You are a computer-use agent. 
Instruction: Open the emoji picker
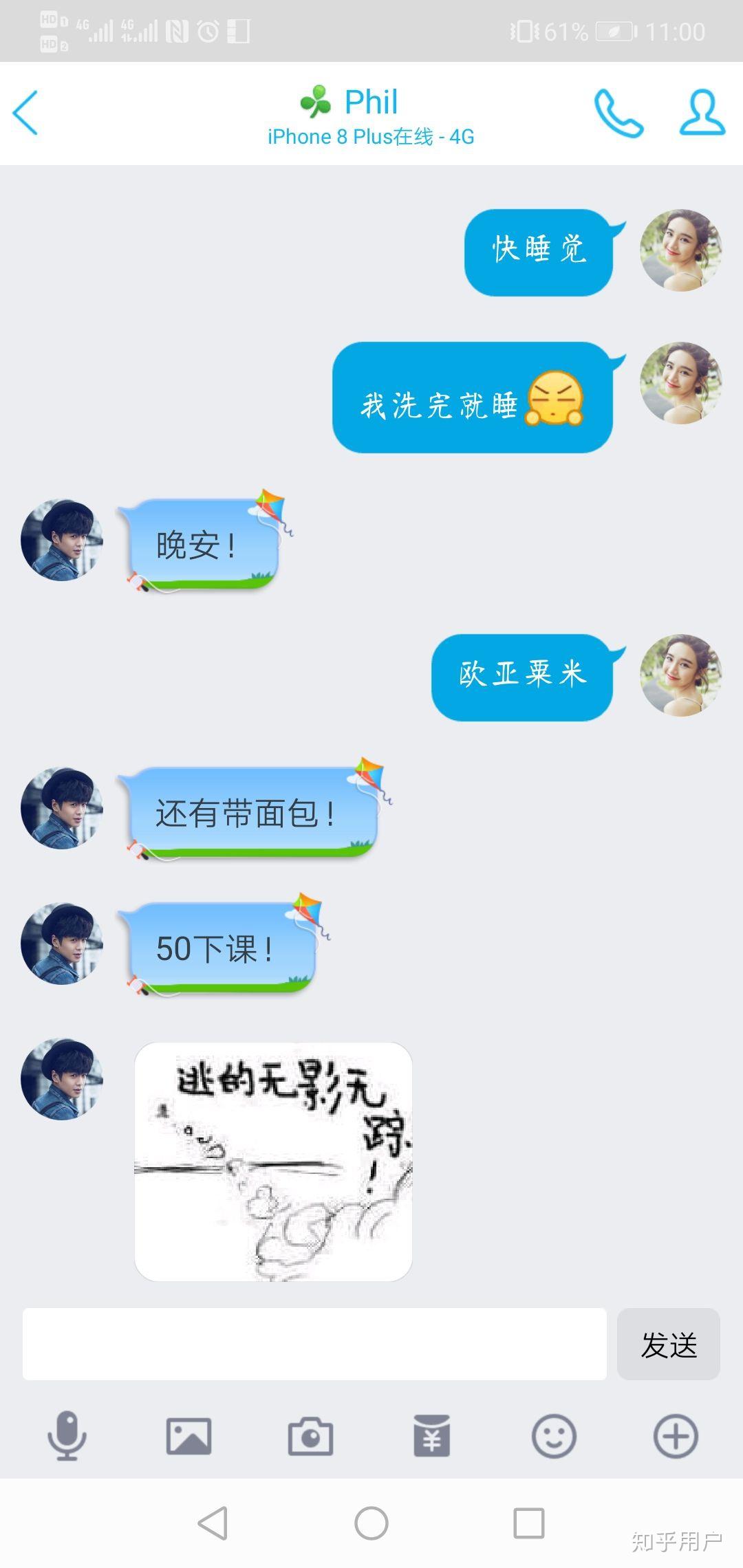coord(554,1436)
